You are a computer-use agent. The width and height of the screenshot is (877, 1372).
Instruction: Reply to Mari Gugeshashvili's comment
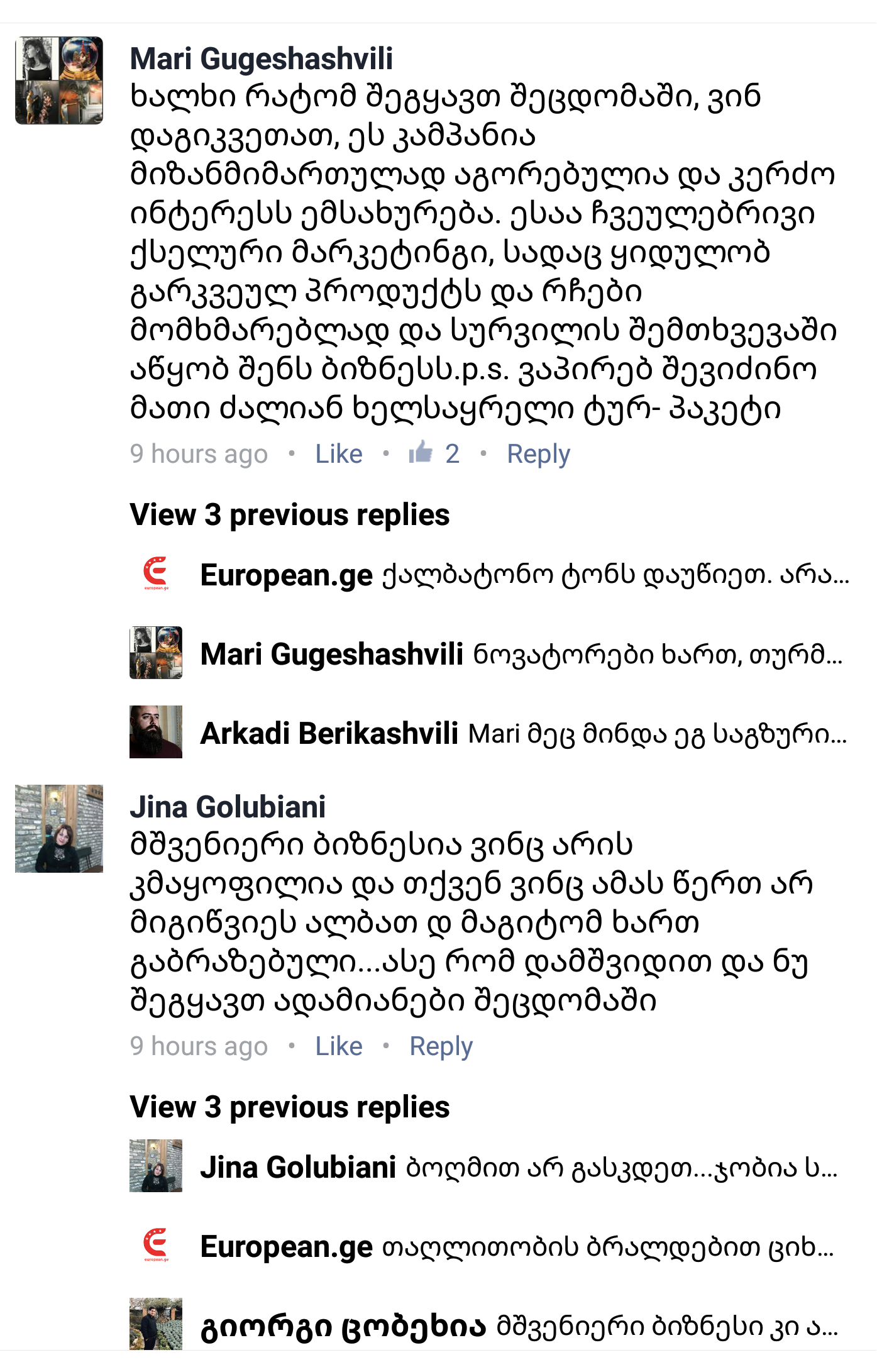[538, 454]
